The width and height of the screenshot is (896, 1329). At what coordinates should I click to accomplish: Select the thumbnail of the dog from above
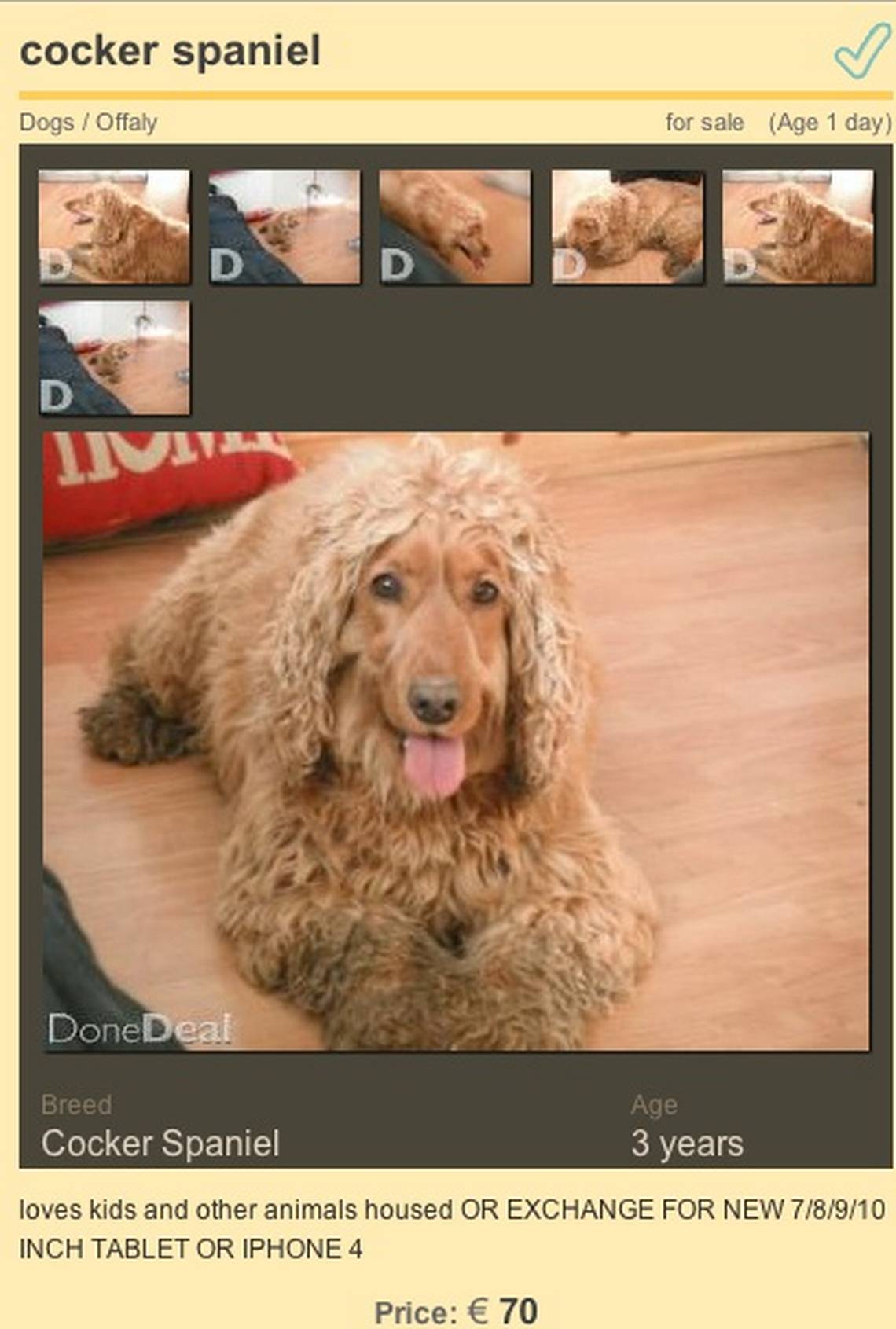[x=455, y=226]
